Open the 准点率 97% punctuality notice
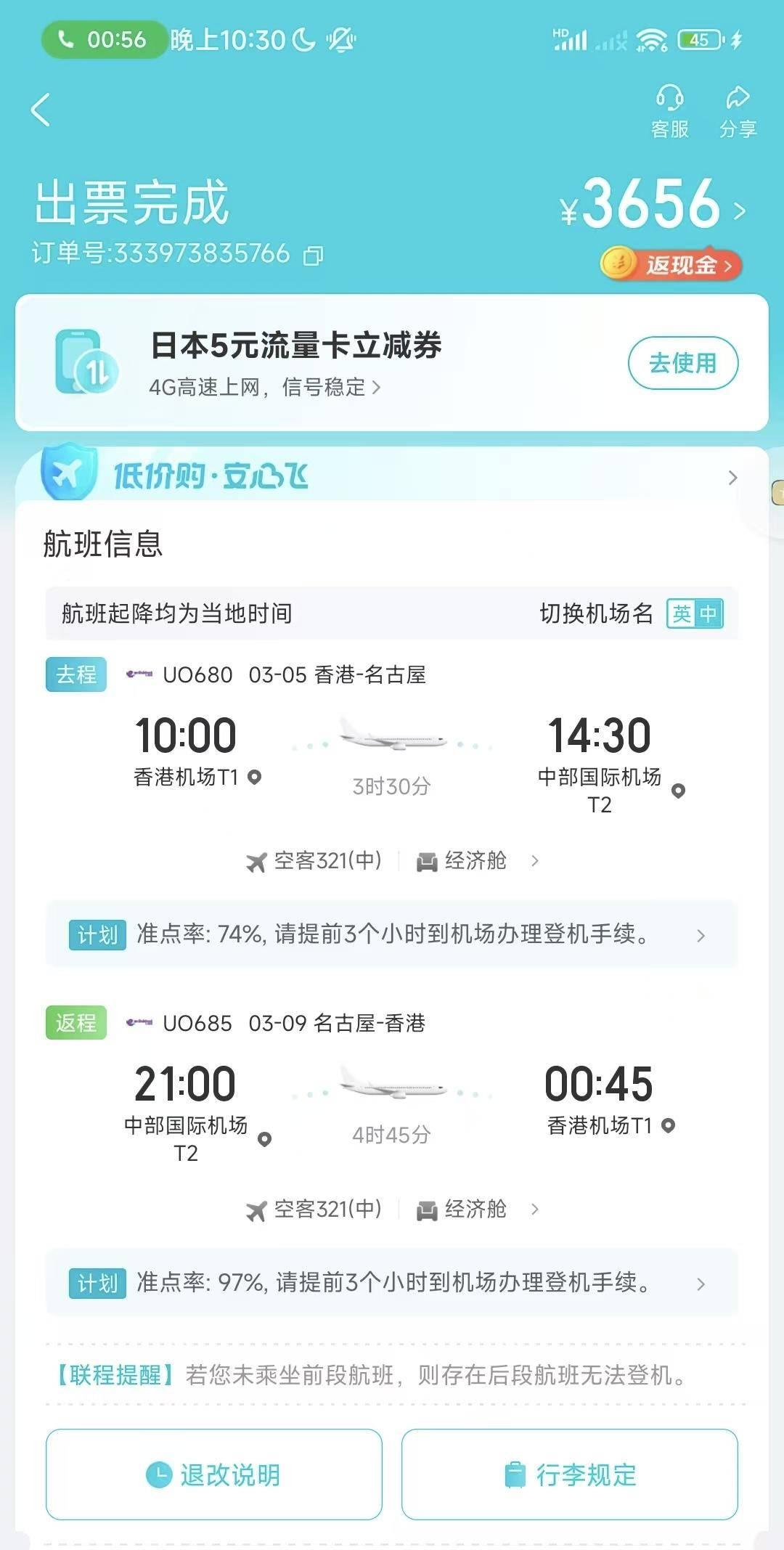 tap(392, 1282)
